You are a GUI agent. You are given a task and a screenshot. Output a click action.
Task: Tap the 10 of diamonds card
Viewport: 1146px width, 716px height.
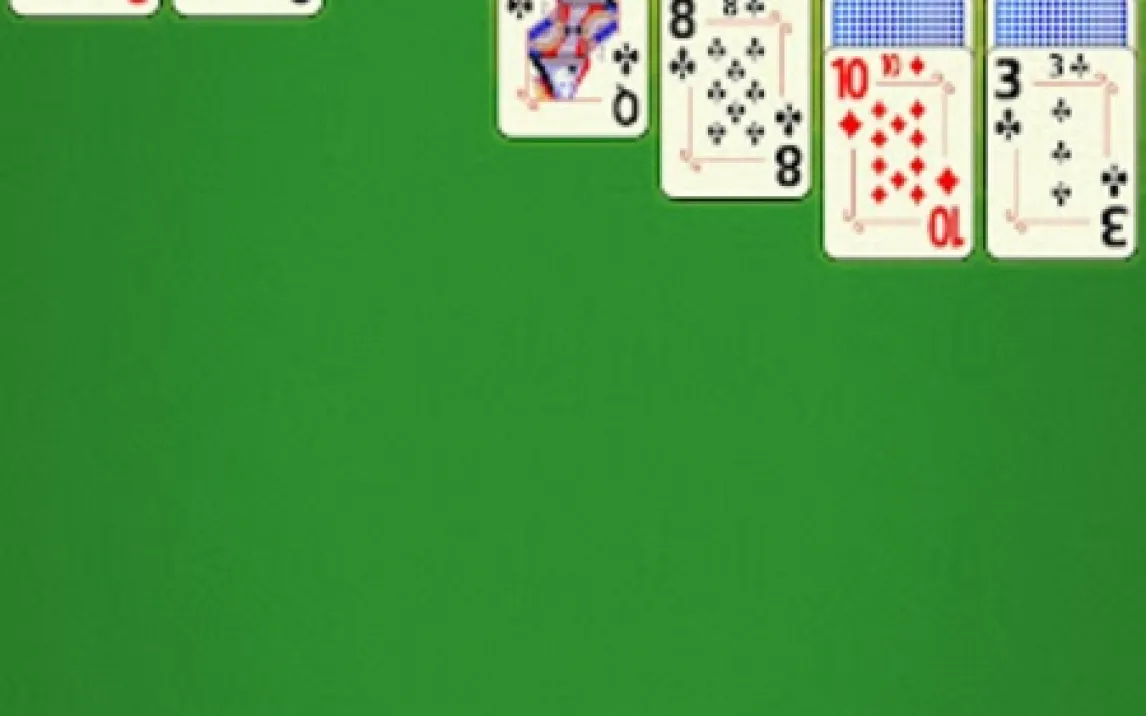pos(897,153)
